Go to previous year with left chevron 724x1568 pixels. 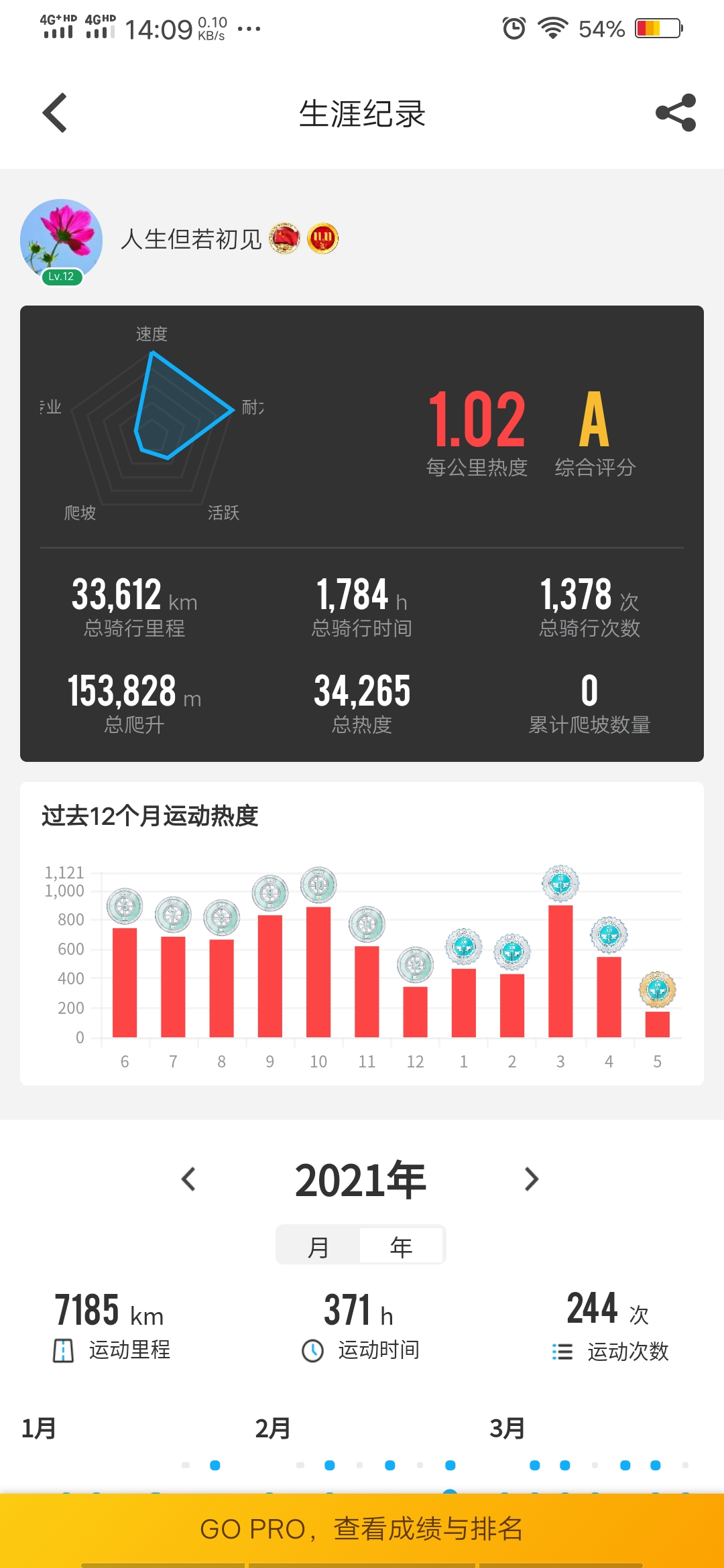189,1179
